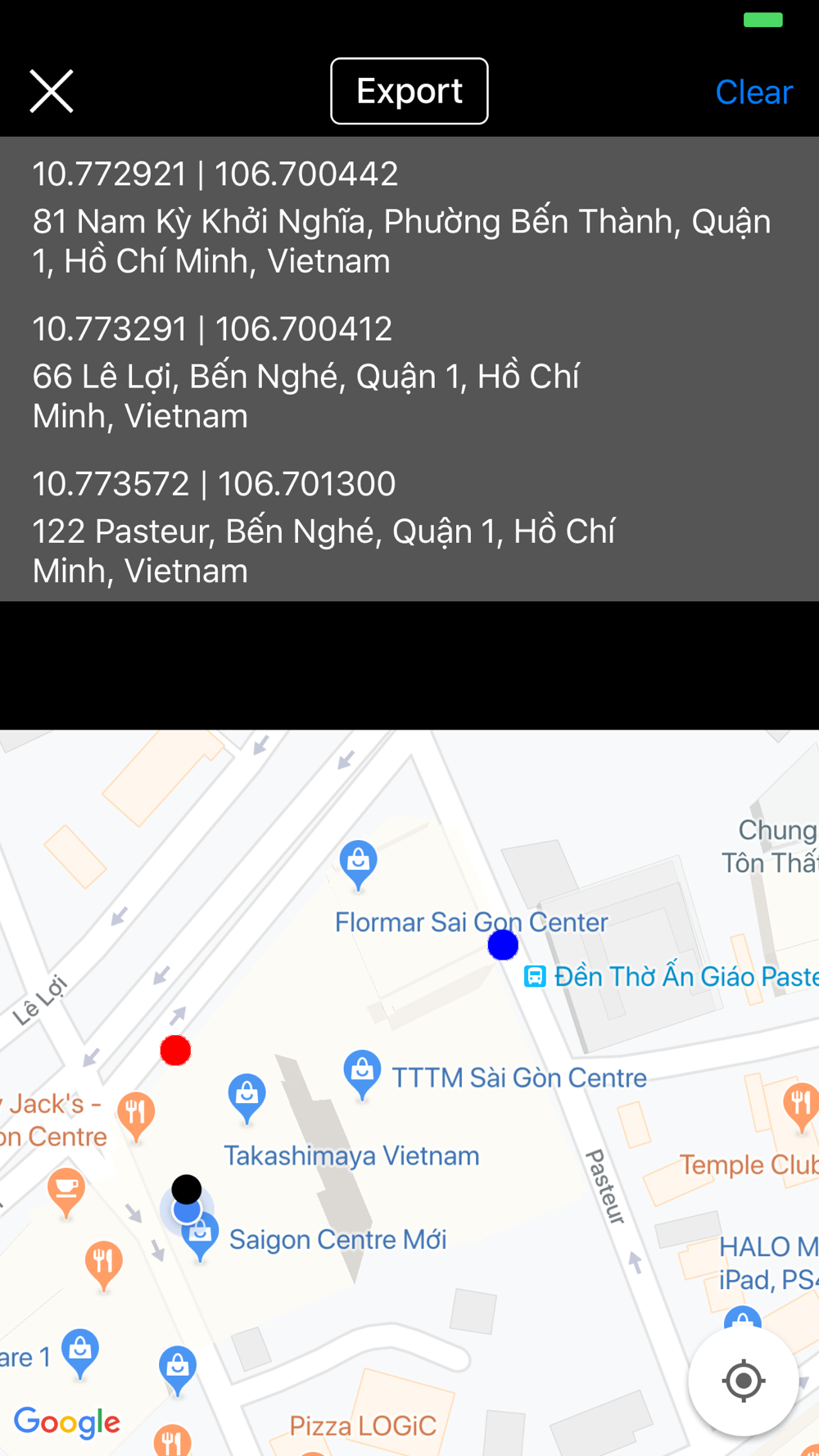Center map on my current location
This screenshot has height=1456, width=819.
point(743,1381)
